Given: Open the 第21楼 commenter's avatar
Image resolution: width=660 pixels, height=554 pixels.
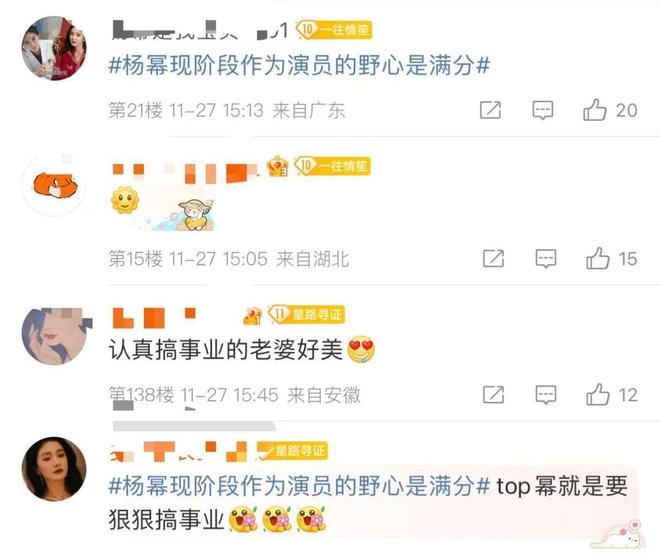Looking at the screenshot, I should coord(54,50).
